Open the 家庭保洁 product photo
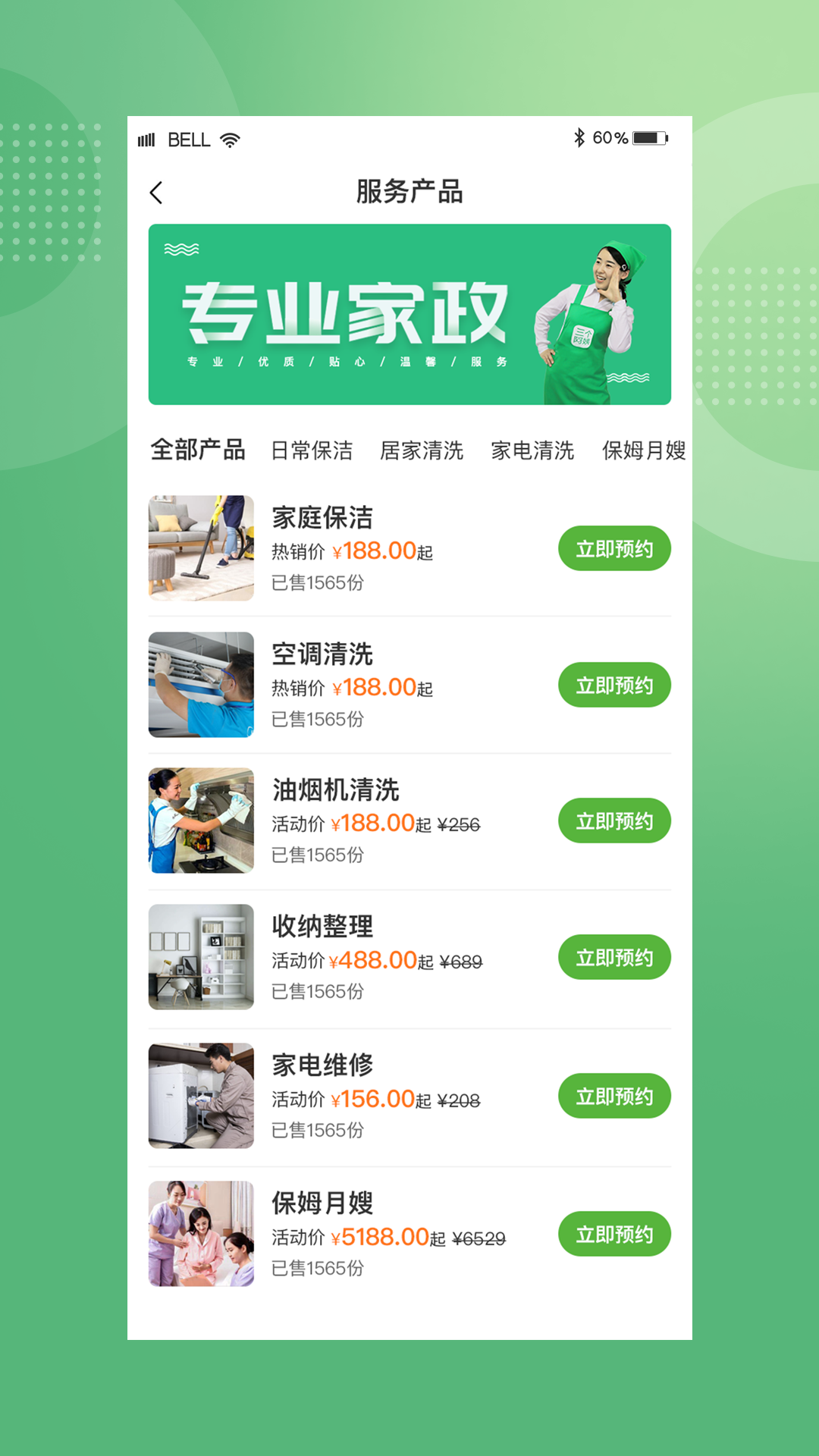This screenshot has height=1456, width=819. 201,548
